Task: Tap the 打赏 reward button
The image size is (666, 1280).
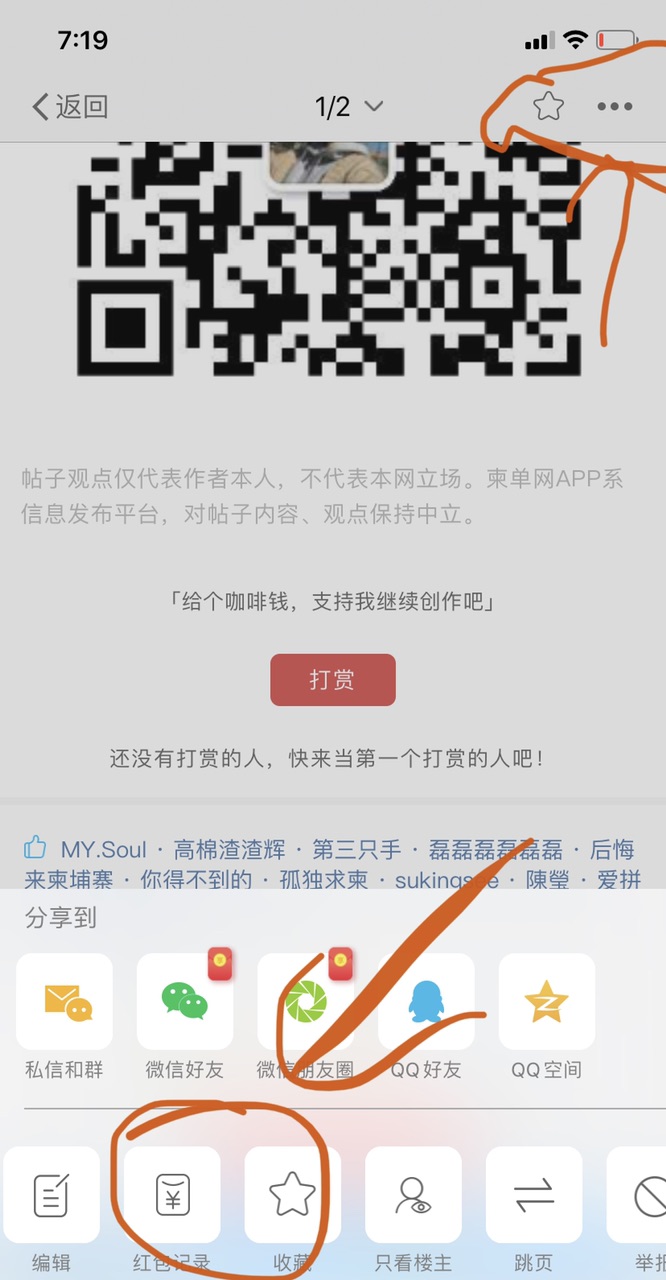Action: pos(333,680)
